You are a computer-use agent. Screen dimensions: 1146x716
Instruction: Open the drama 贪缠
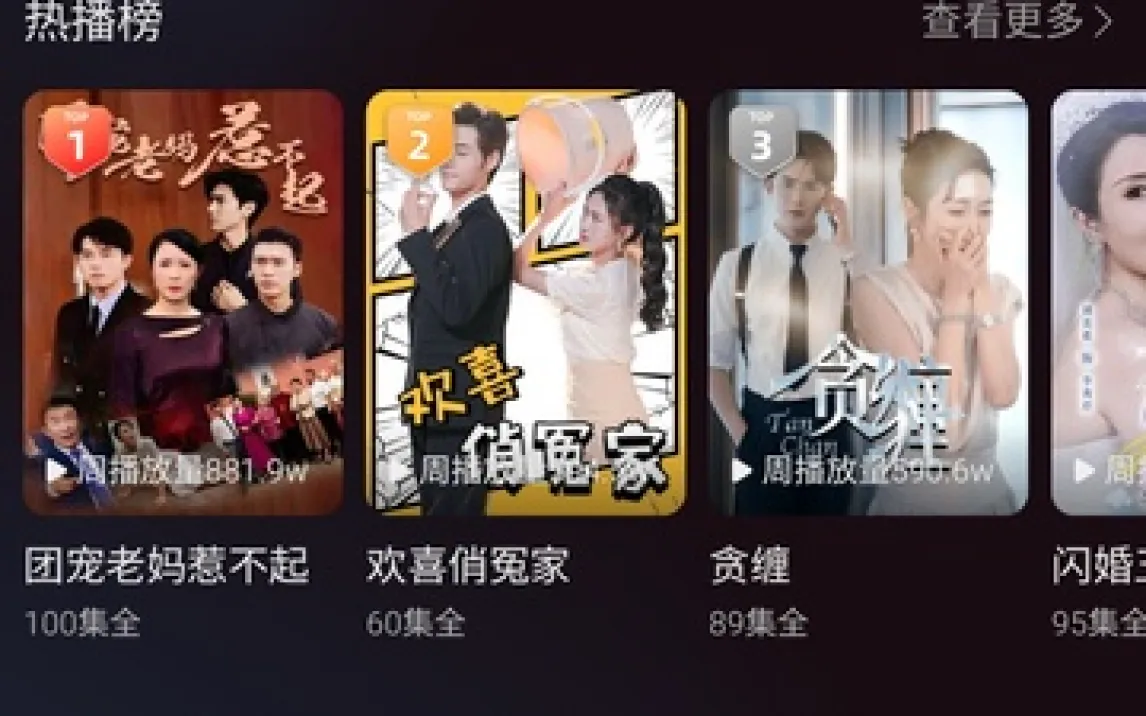[868, 302]
